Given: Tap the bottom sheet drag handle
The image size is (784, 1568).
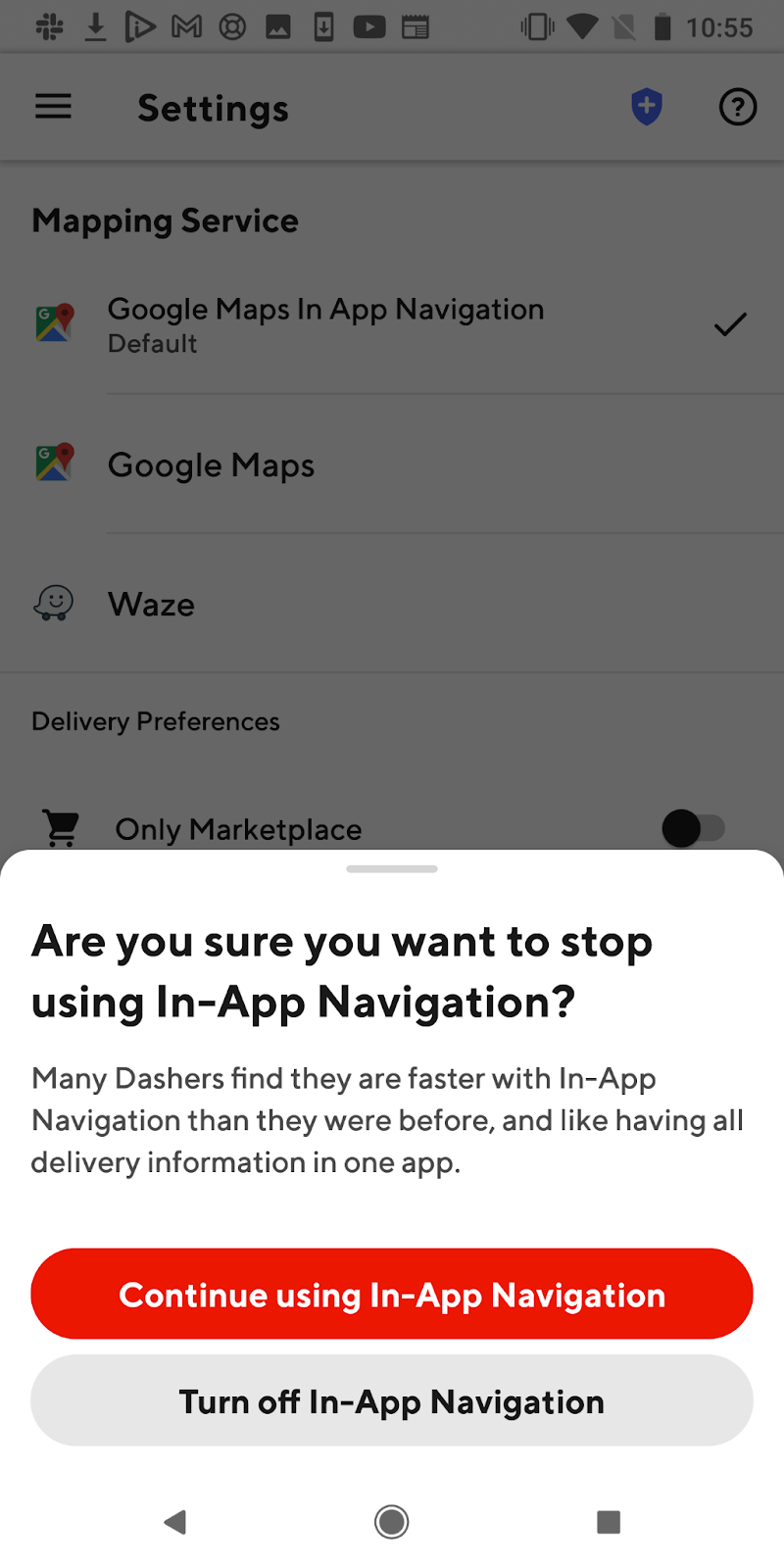Looking at the screenshot, I should click(392, 868).
